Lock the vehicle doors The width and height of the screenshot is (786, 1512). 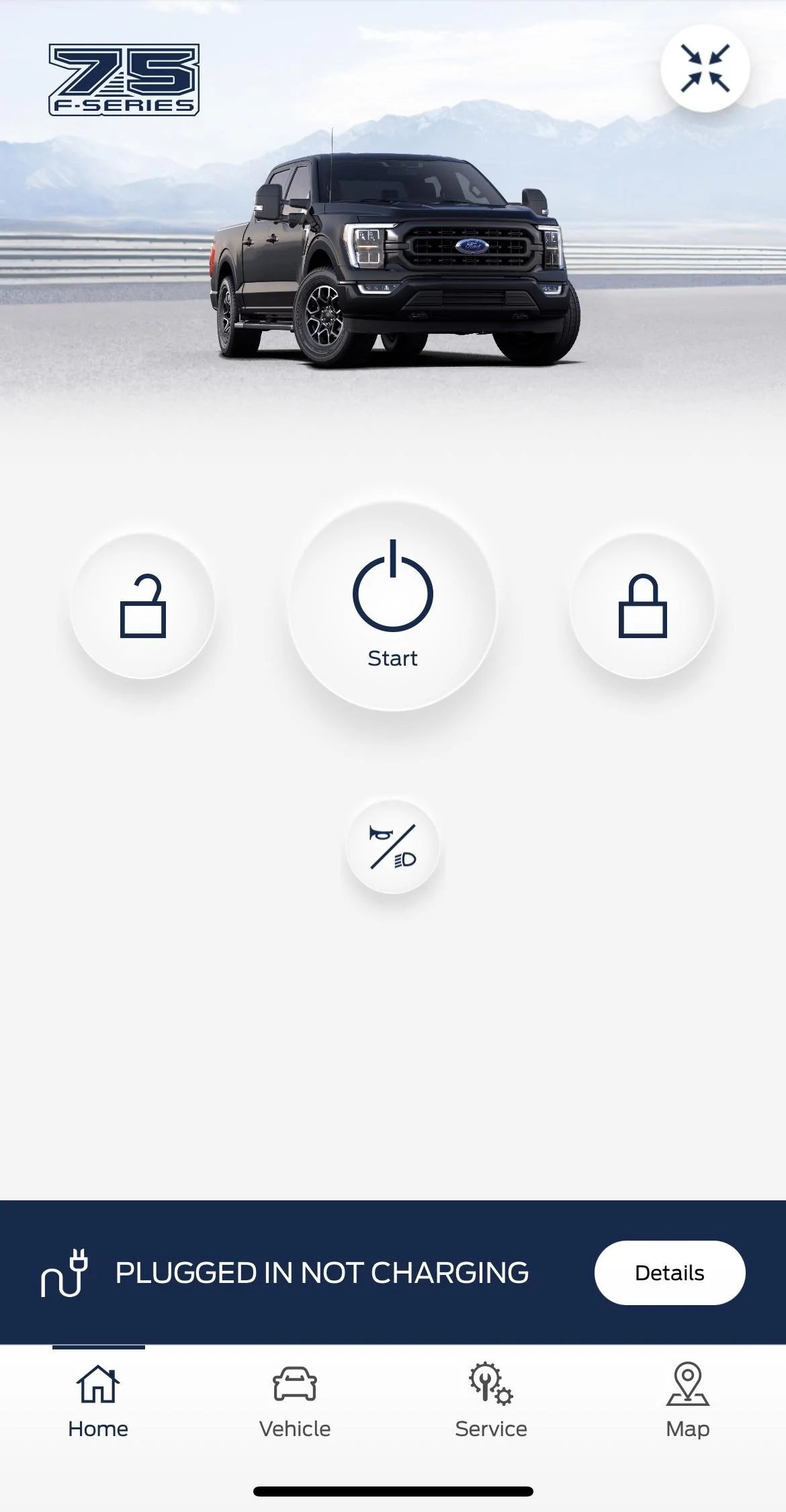click(642, 606)
